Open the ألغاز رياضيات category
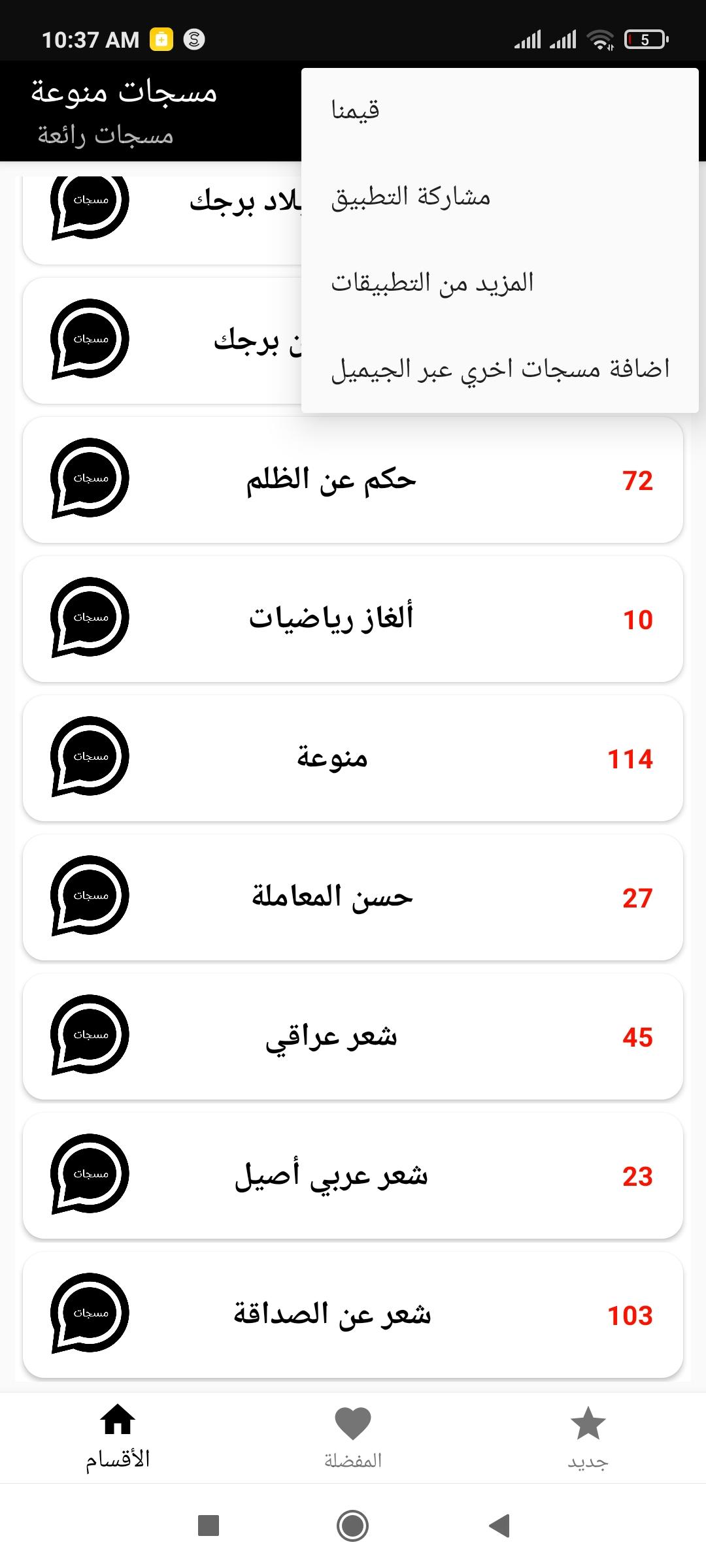706x1568 pixels. click(353, 619)
